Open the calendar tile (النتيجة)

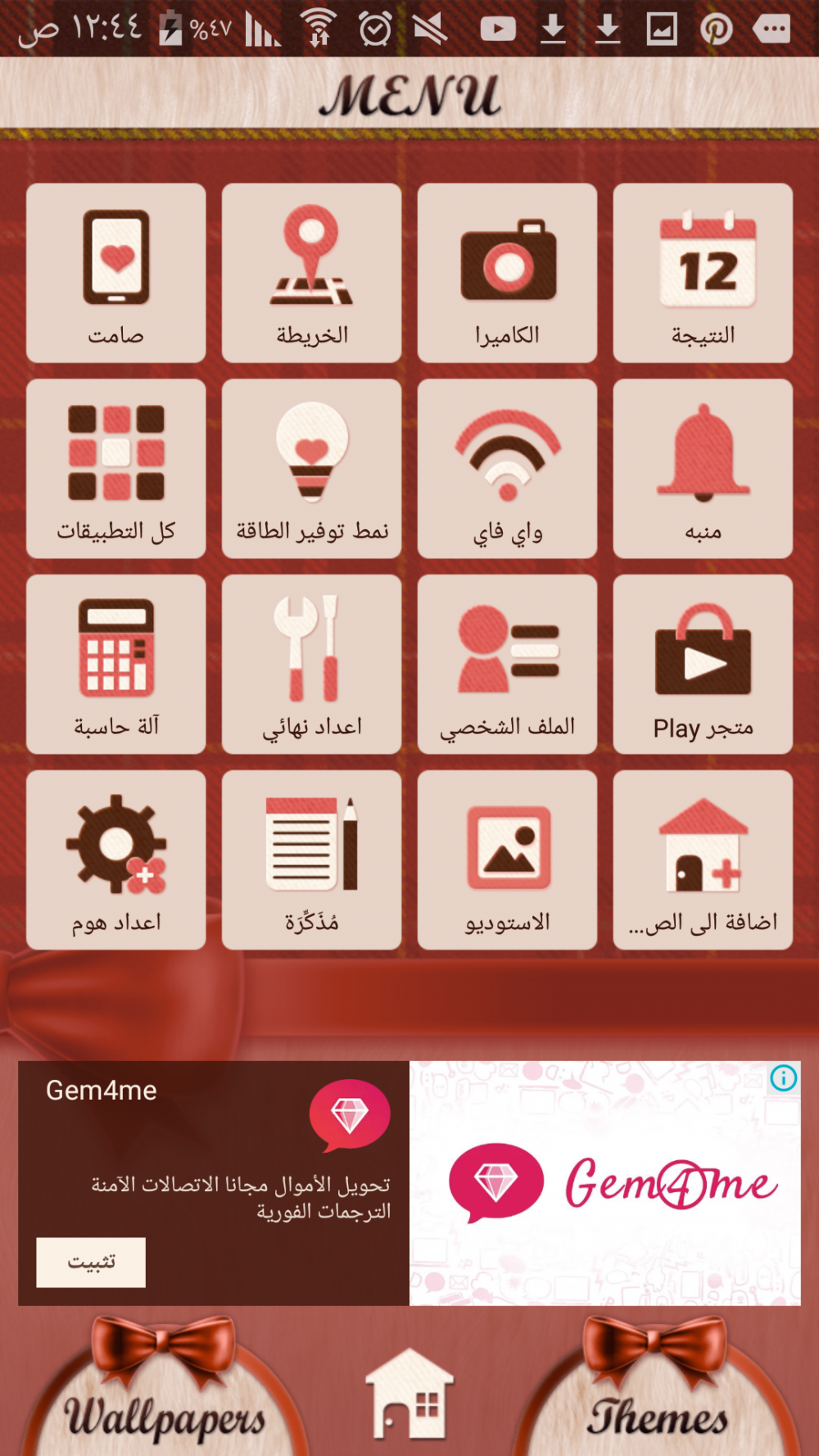click(703, 273)
